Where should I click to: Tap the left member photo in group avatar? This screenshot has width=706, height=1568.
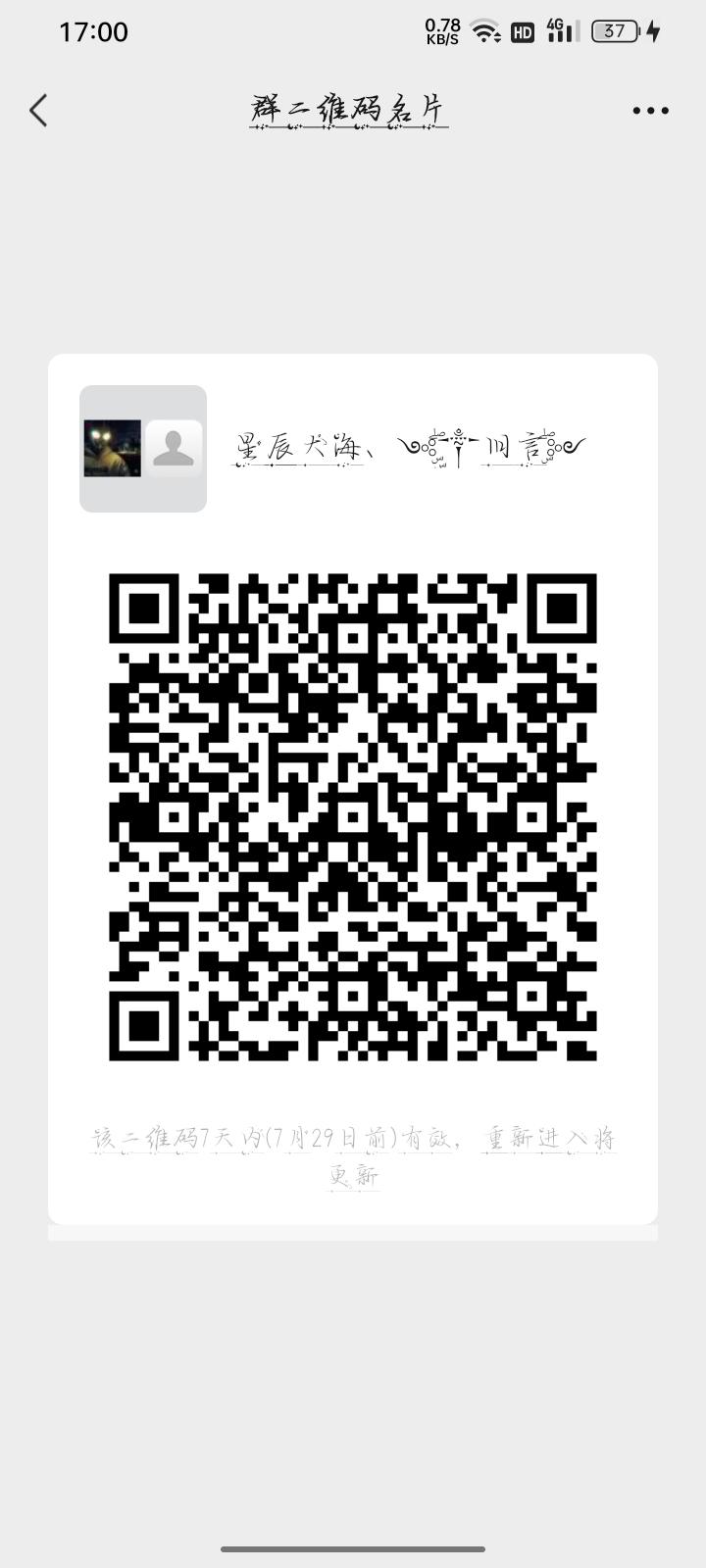(111, 449)
